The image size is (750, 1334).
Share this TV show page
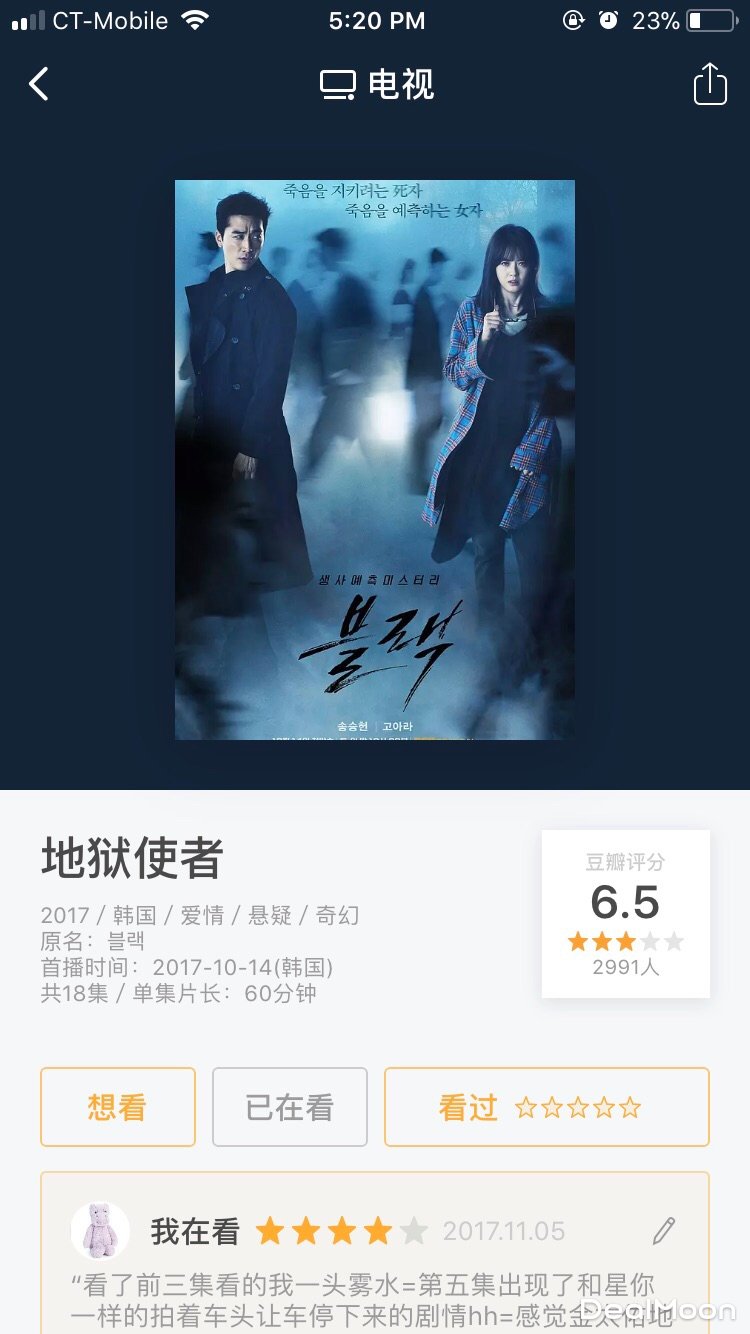[710, 85]
